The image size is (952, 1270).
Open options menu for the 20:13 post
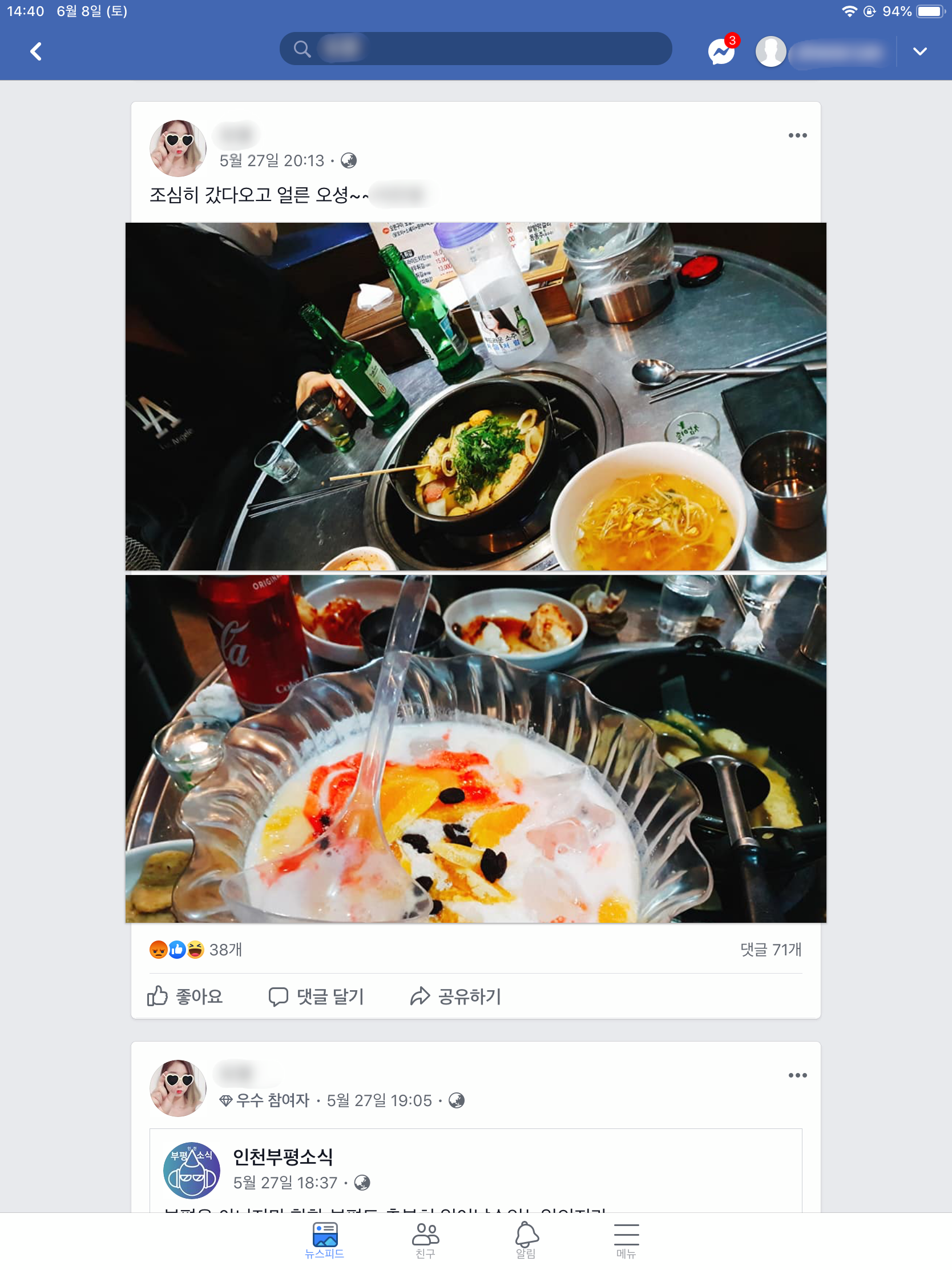pyautogui.click(x=797, y=135)
